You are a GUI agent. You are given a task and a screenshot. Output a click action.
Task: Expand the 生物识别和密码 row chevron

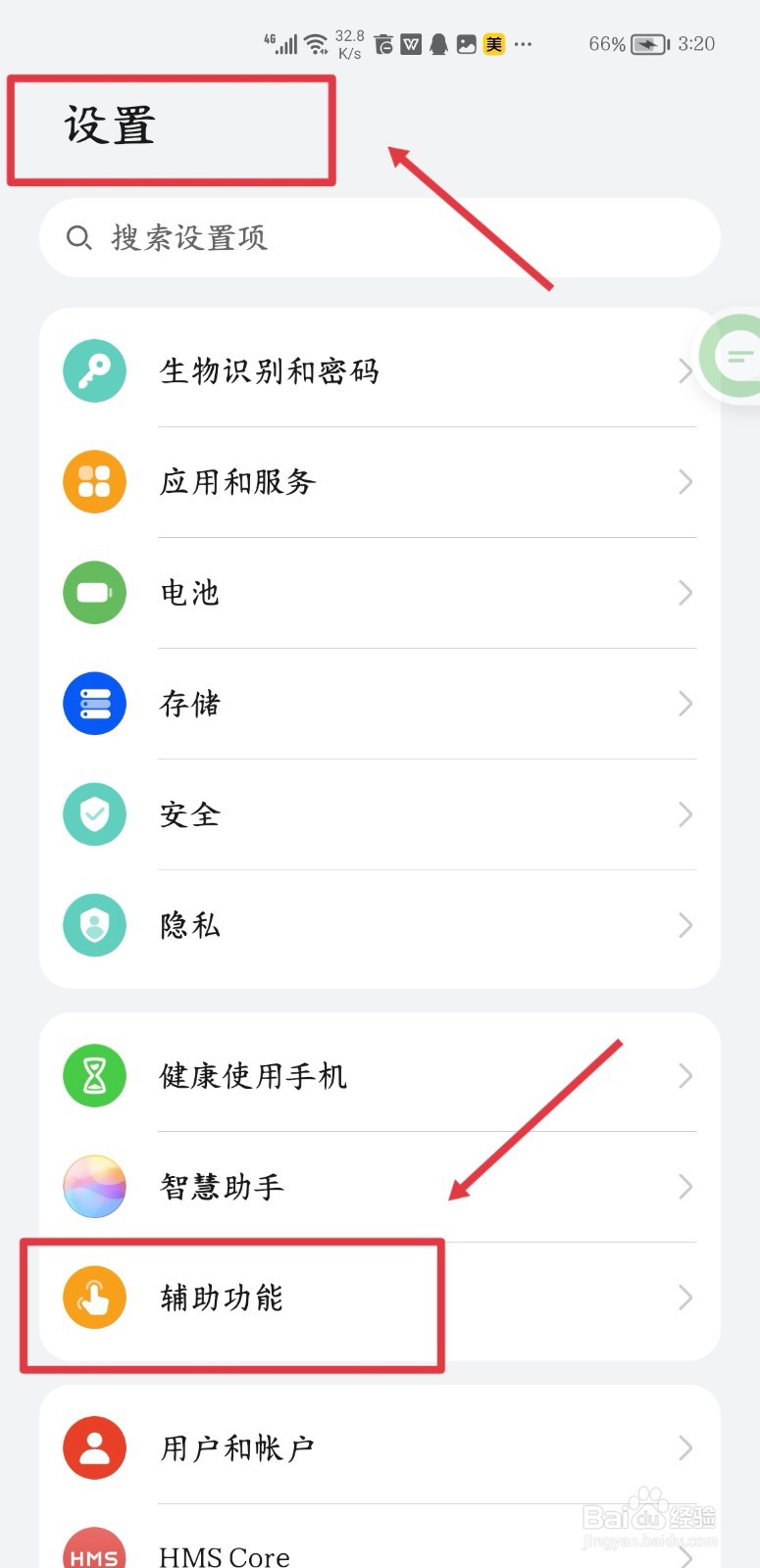(x=685, y=370)
